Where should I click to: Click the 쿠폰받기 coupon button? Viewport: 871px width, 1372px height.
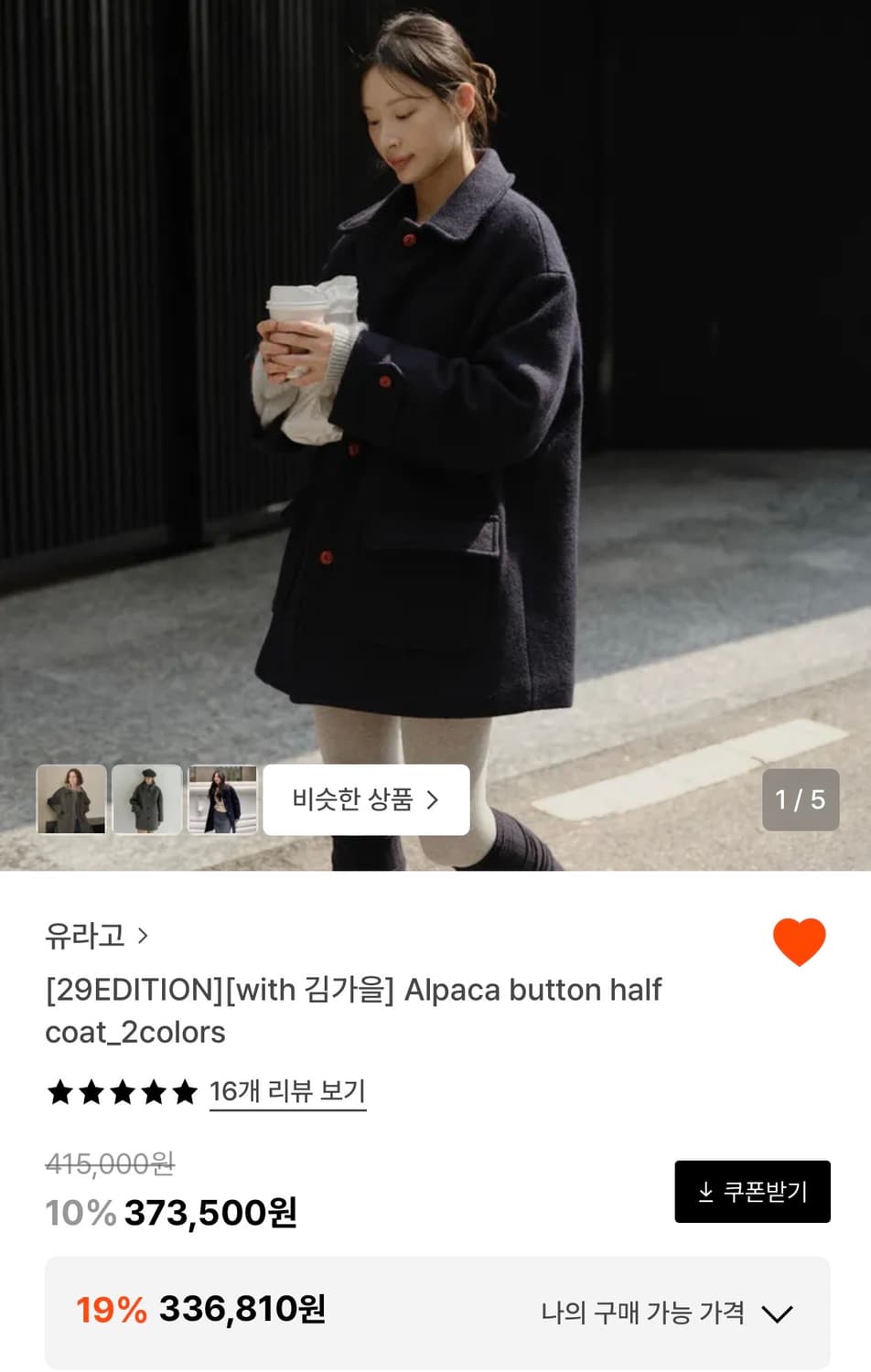(752, 1192)
